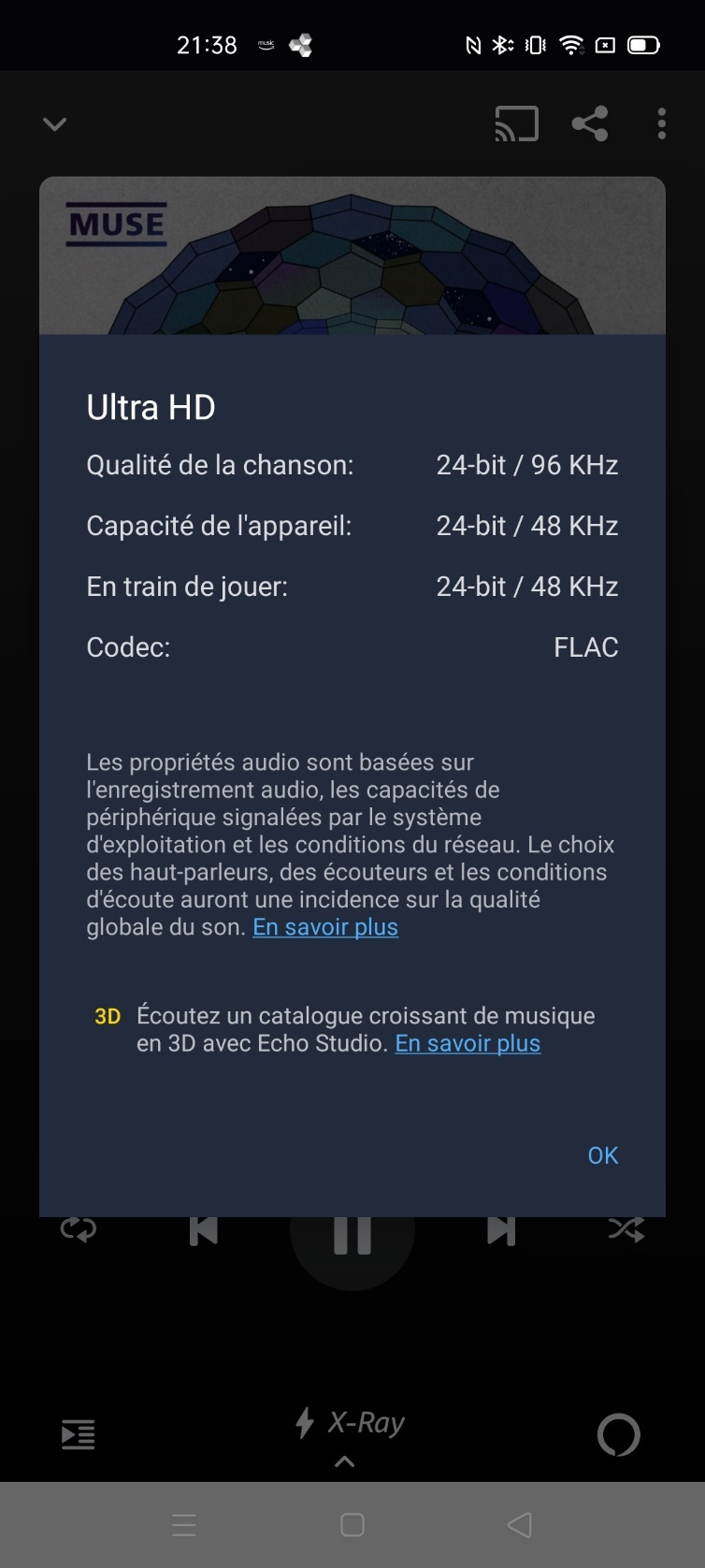705x1568 pixels.
Task: Toggle repeat mode
Action: click(x=79, y=1229)
